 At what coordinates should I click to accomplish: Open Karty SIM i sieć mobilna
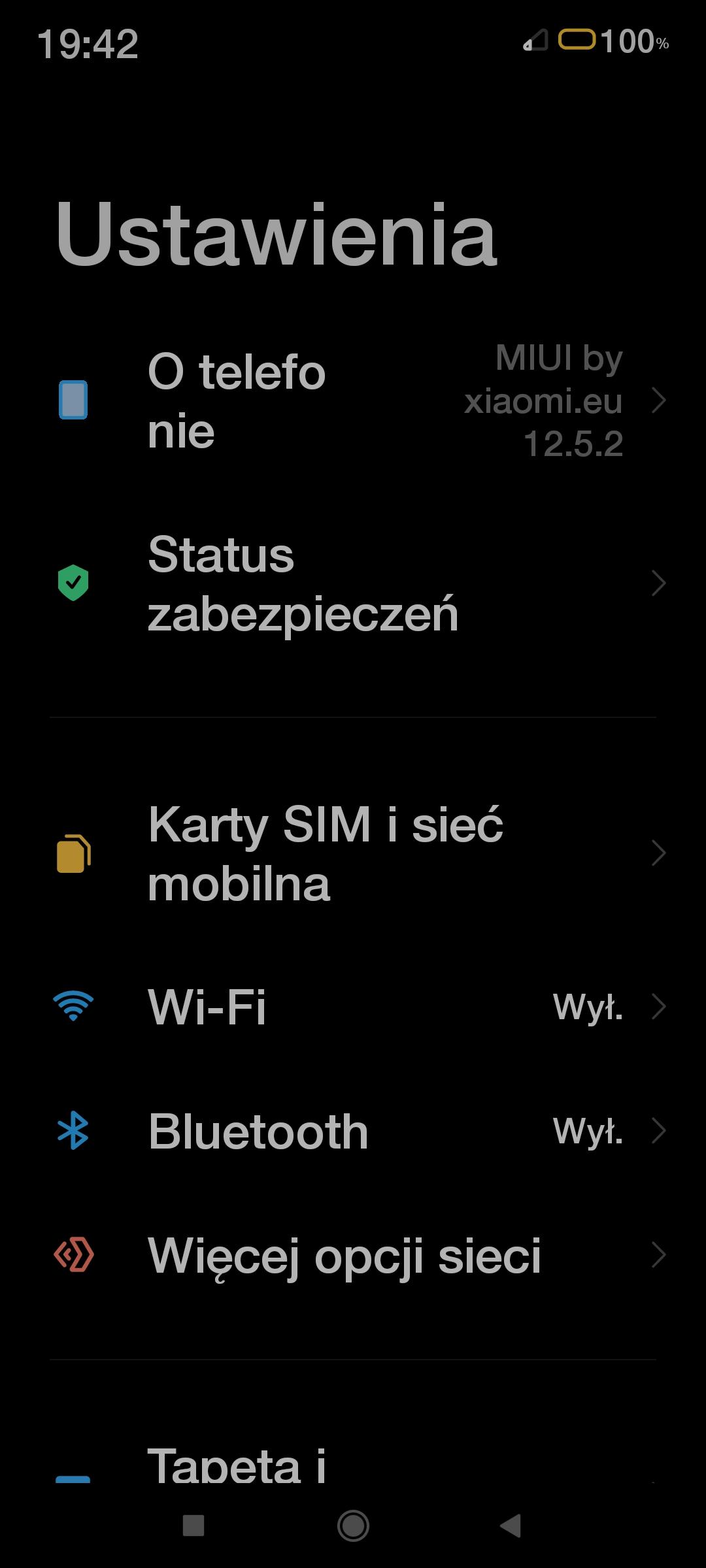click(353, 853)
